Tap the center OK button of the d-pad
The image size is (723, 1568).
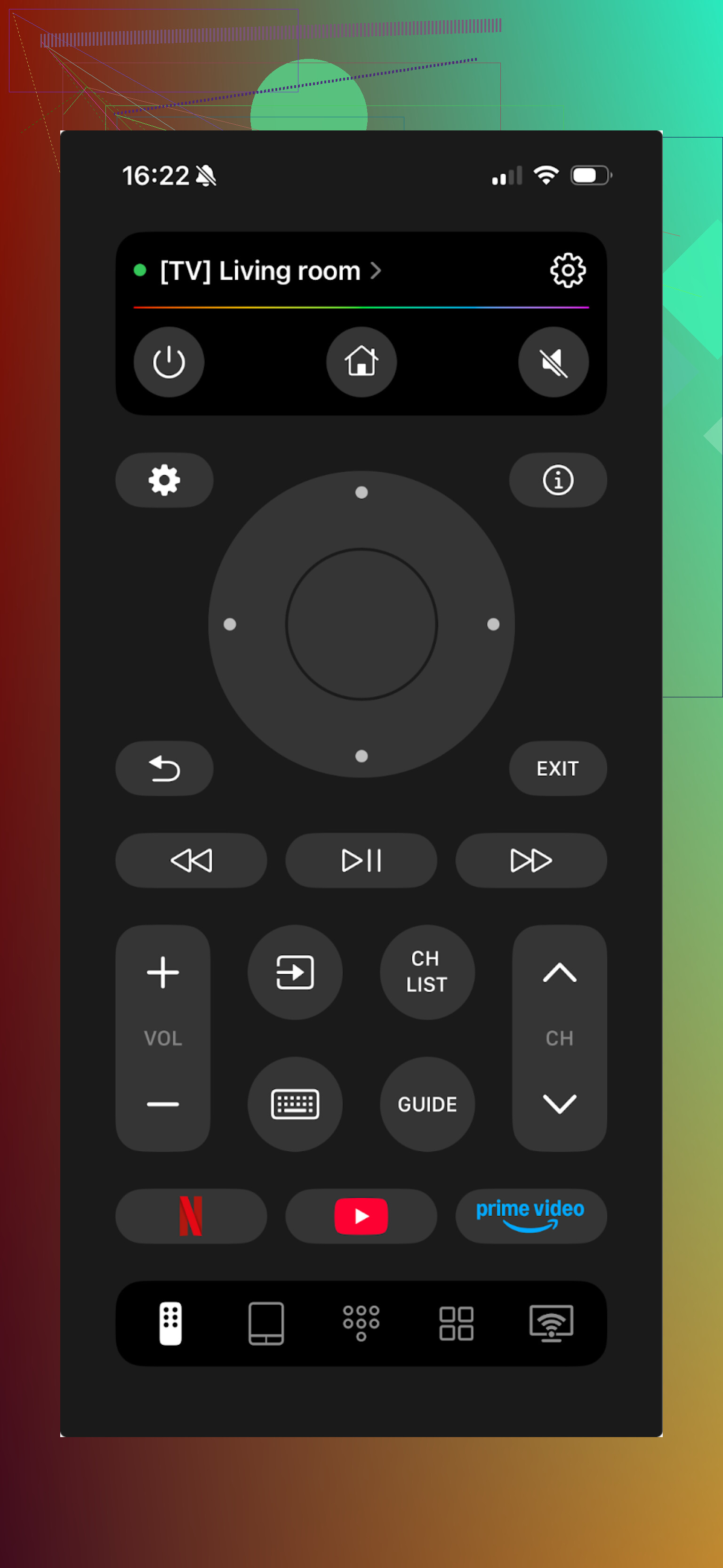tap(361, 624)
